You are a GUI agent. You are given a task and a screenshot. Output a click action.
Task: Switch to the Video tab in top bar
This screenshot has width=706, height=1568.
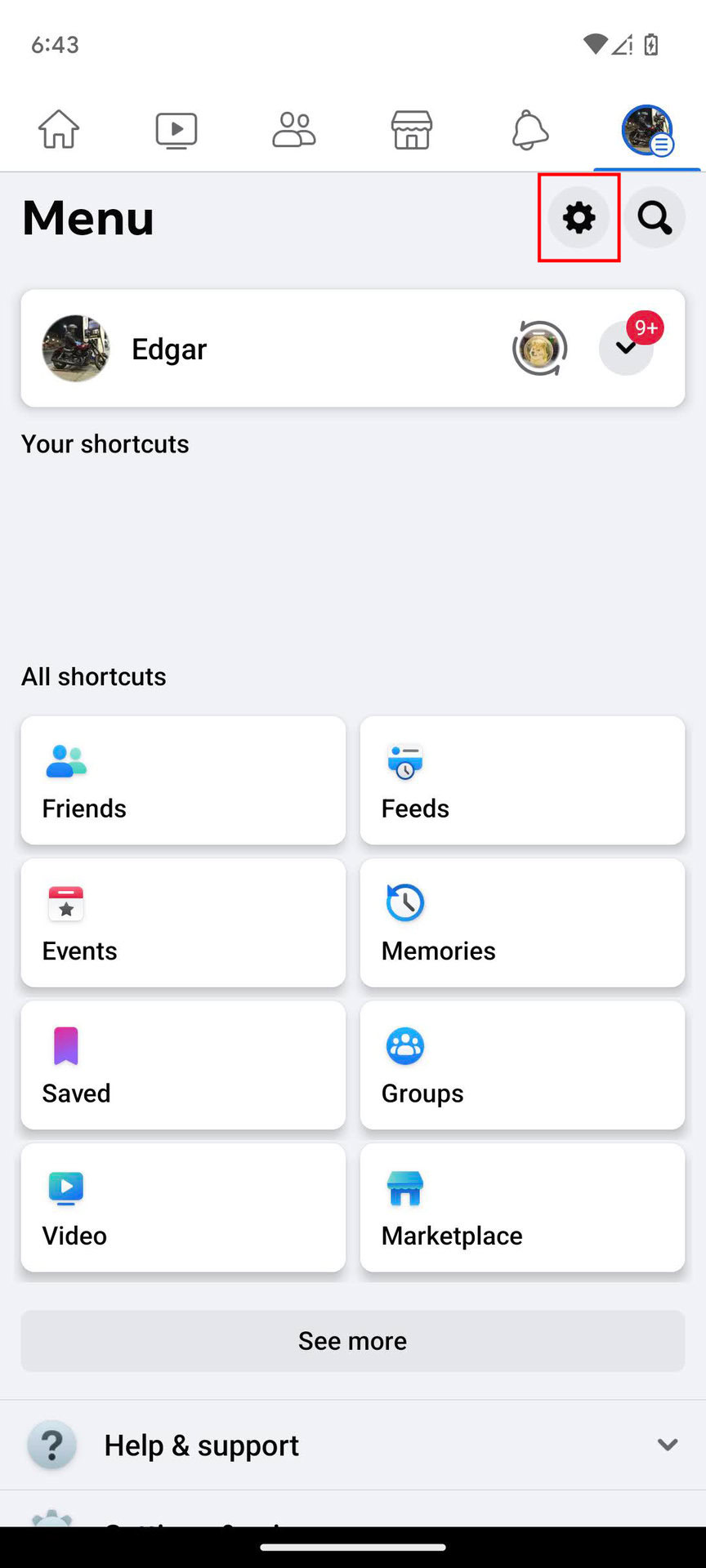coord(176,130)
